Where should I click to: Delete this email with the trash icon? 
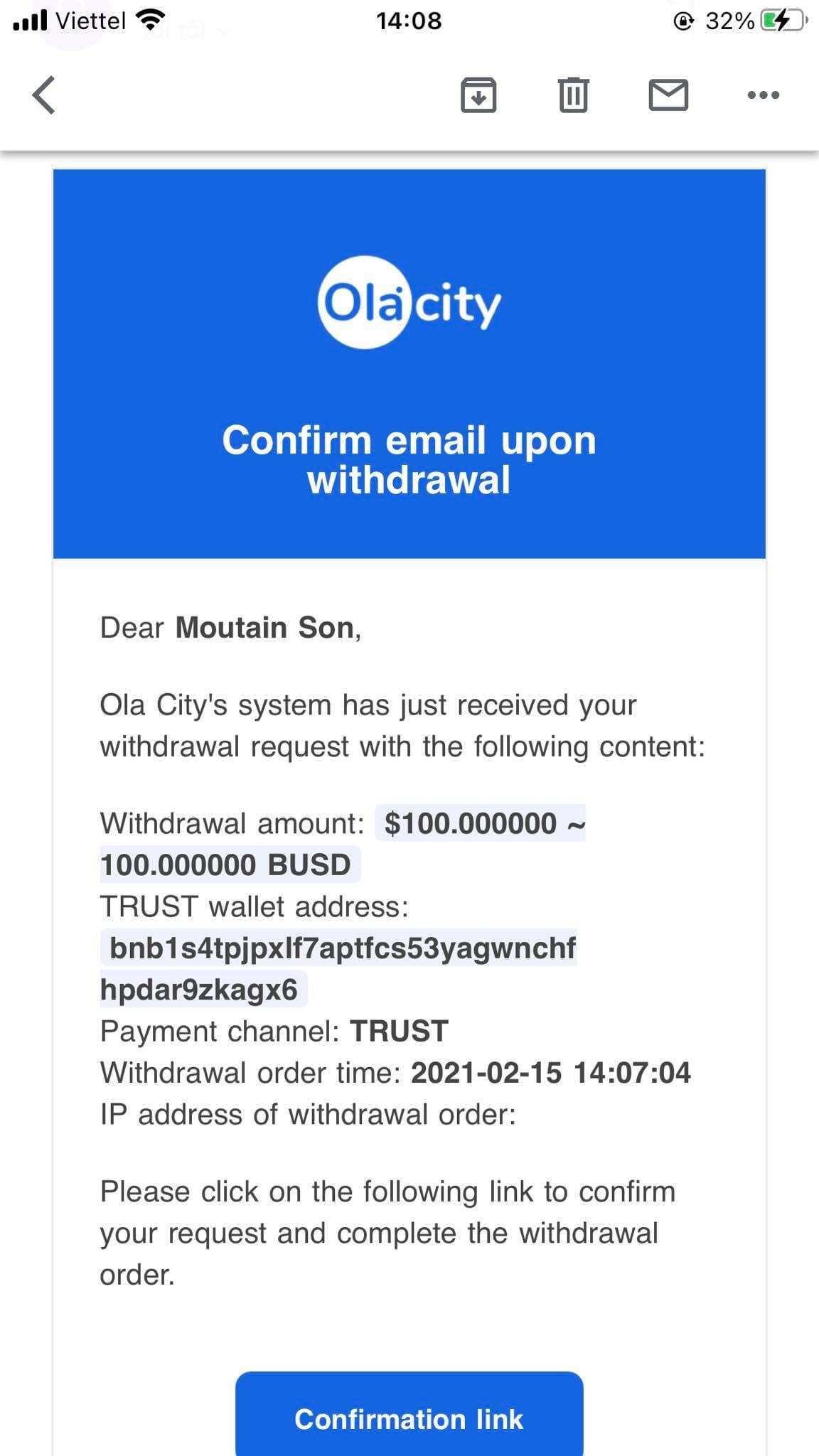573,95
